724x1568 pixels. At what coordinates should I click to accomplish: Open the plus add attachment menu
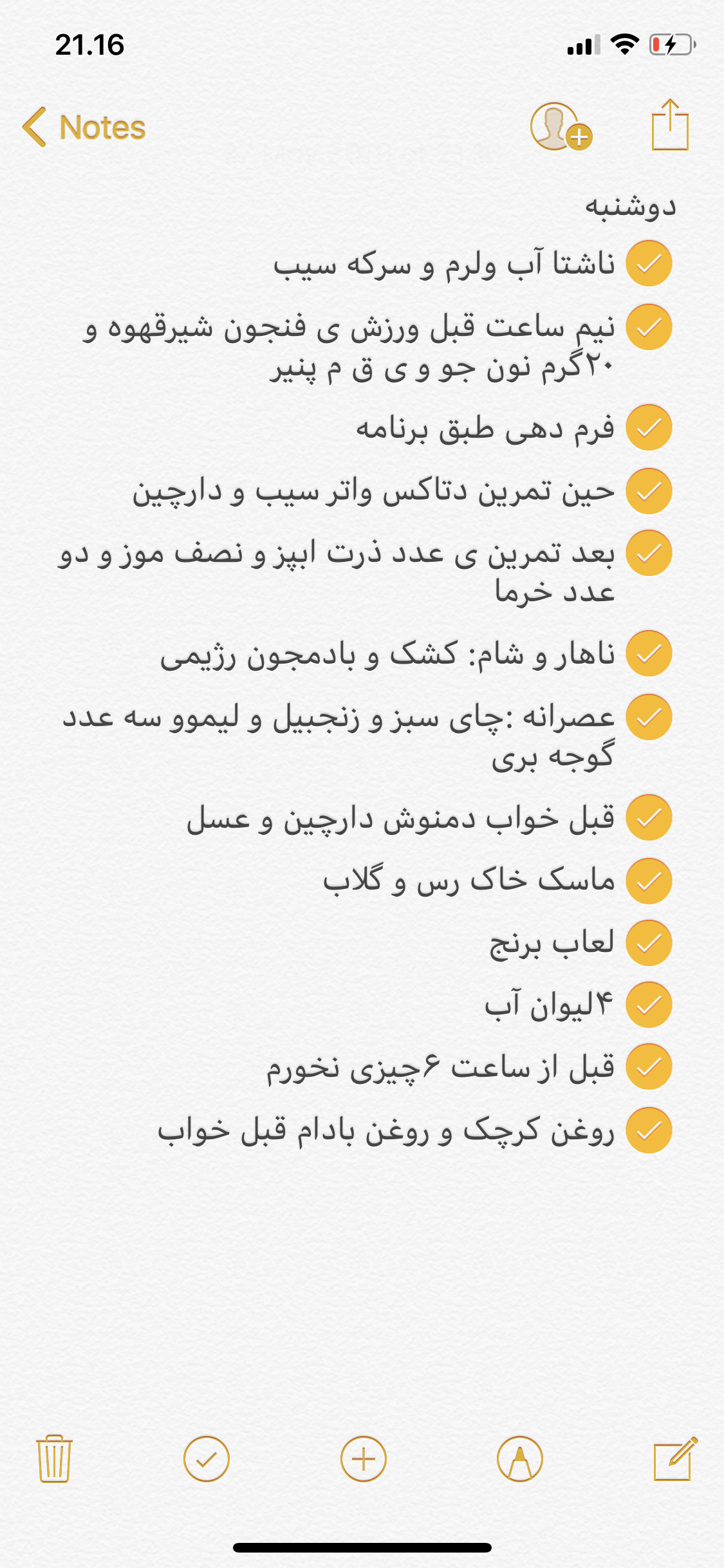click(363, 1459)
